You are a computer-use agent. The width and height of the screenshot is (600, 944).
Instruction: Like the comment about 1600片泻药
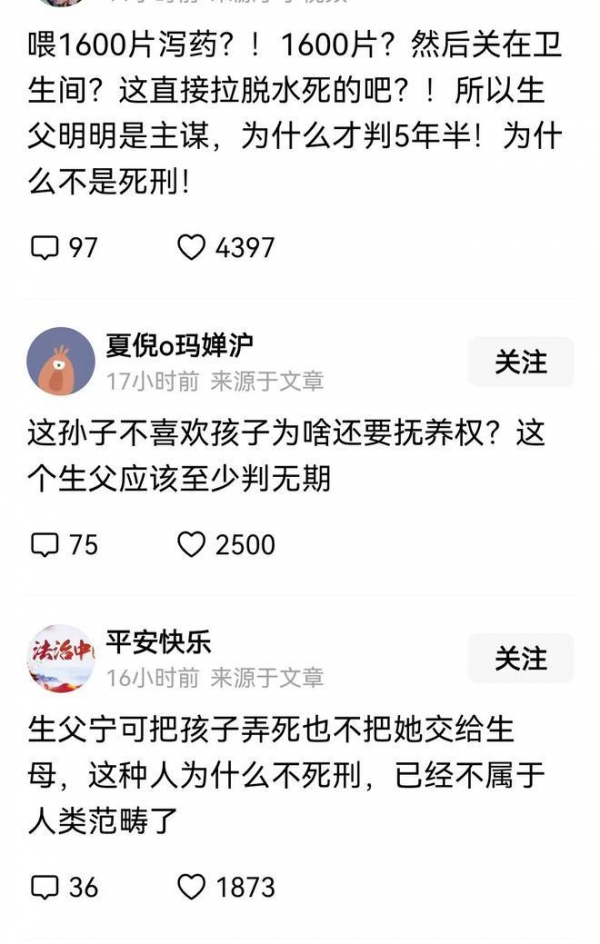point(191,248)
